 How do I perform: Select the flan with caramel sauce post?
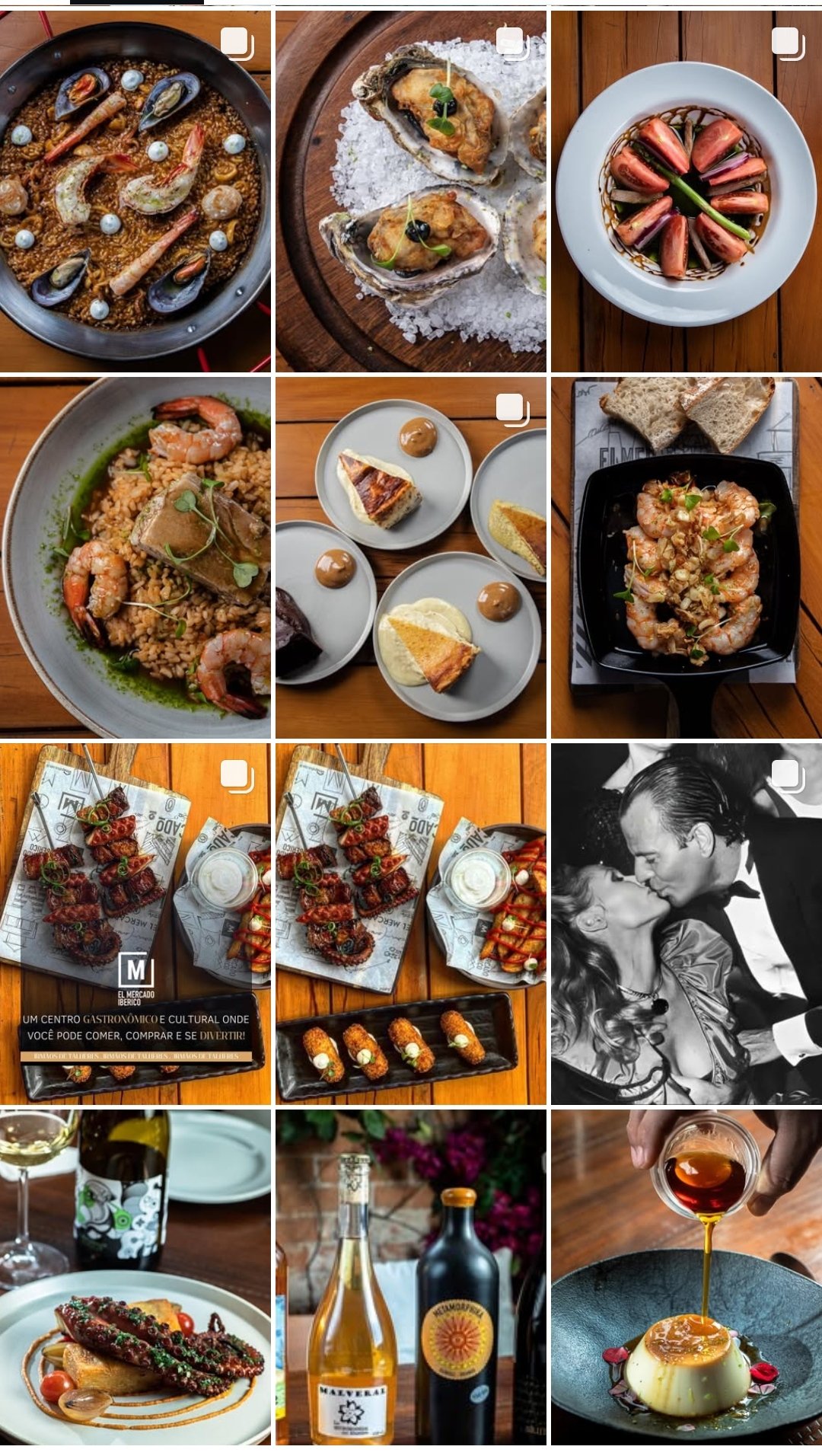point(687,1276)
